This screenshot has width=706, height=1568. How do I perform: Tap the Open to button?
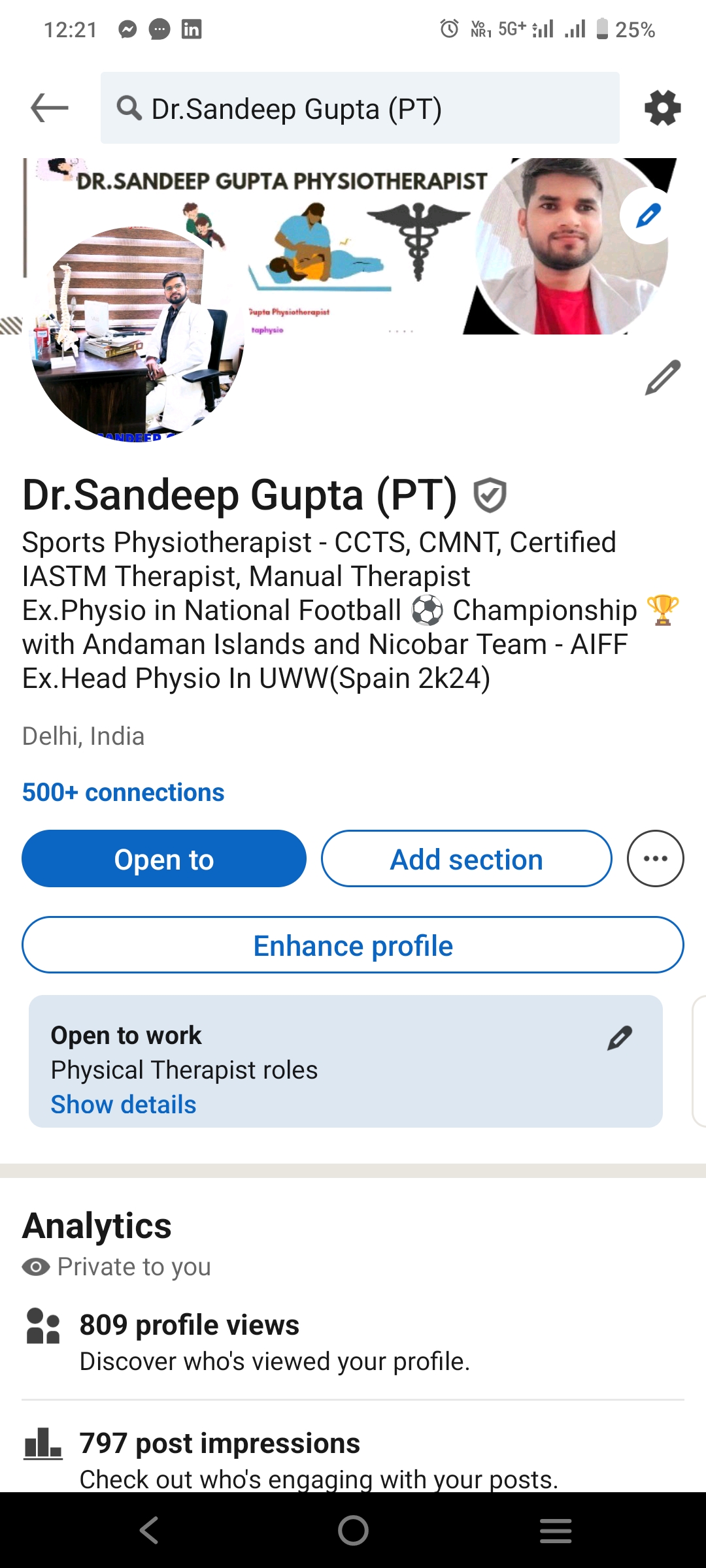click(164, 858)
